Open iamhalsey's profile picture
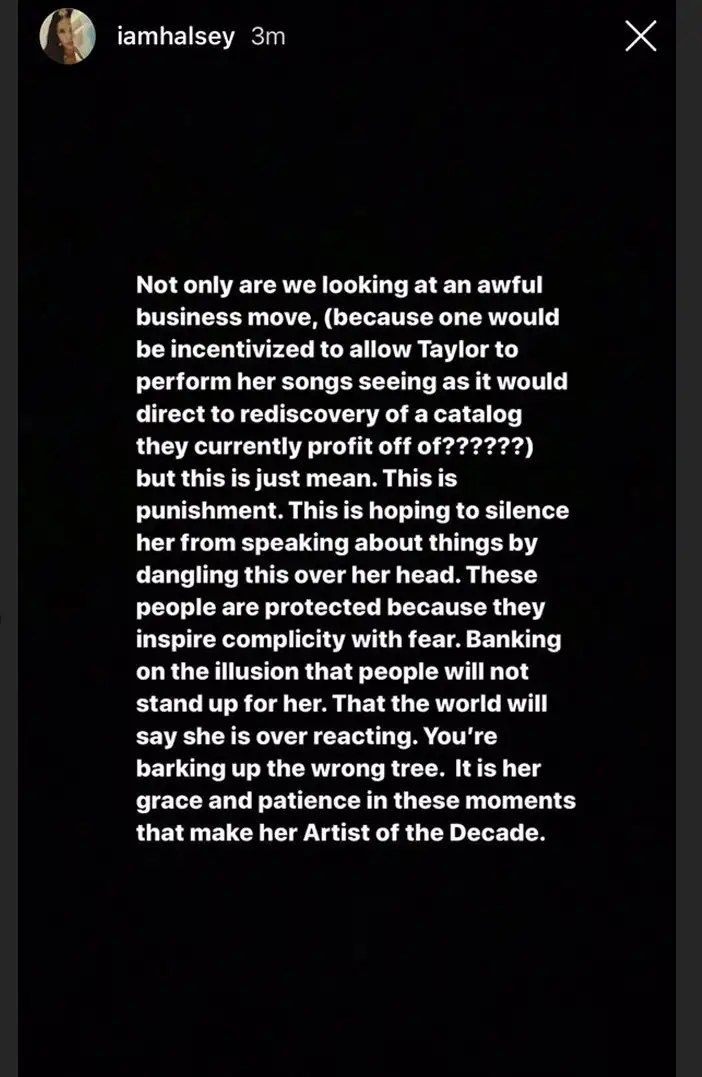This screenshot has width=702, height=1077. tap(67, 37)
